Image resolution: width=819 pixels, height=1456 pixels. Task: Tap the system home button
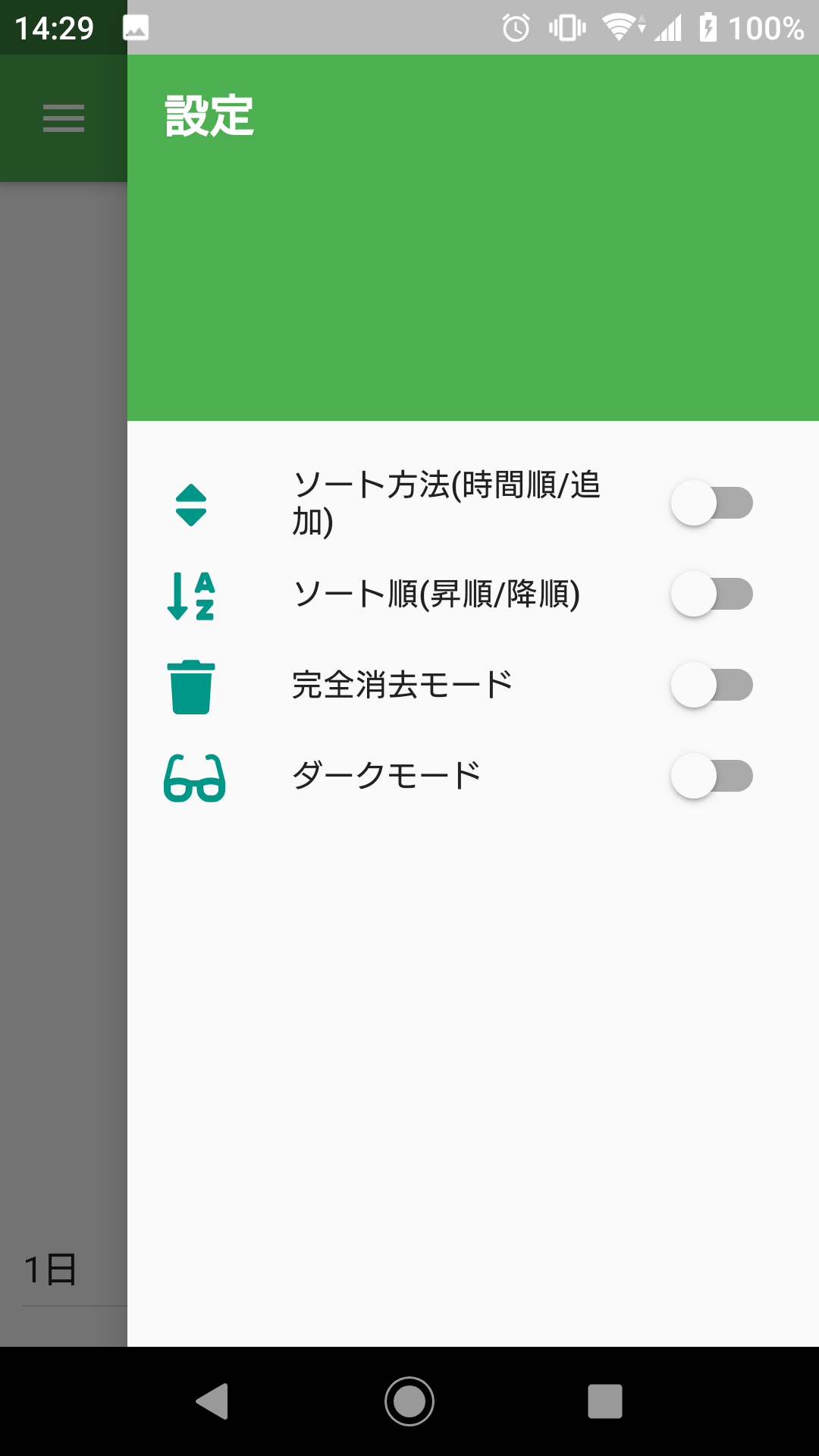[409, 1401]
